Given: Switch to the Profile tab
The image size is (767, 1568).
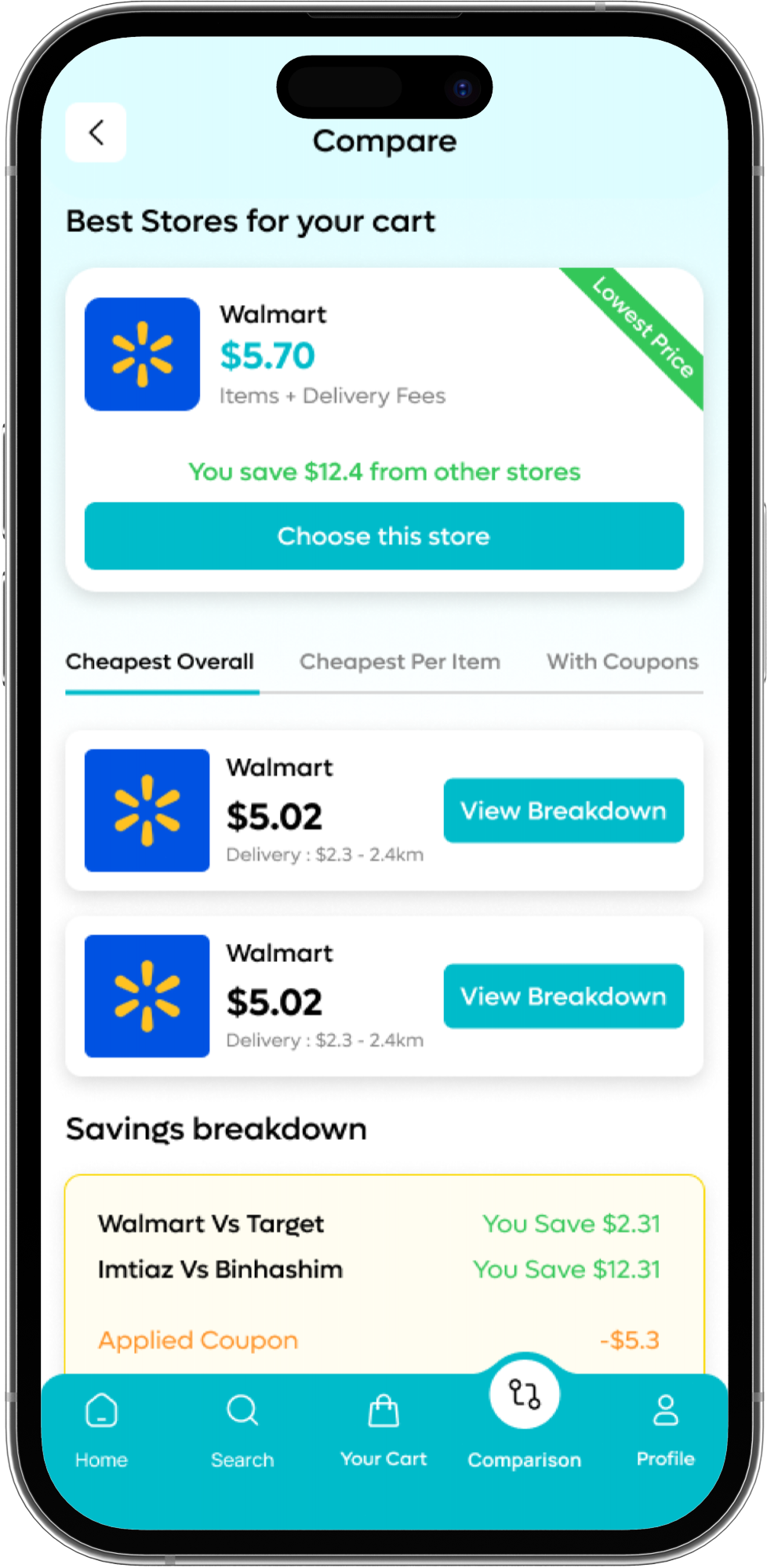Looking at the screenshot, I should click(x=665, y=1428).
